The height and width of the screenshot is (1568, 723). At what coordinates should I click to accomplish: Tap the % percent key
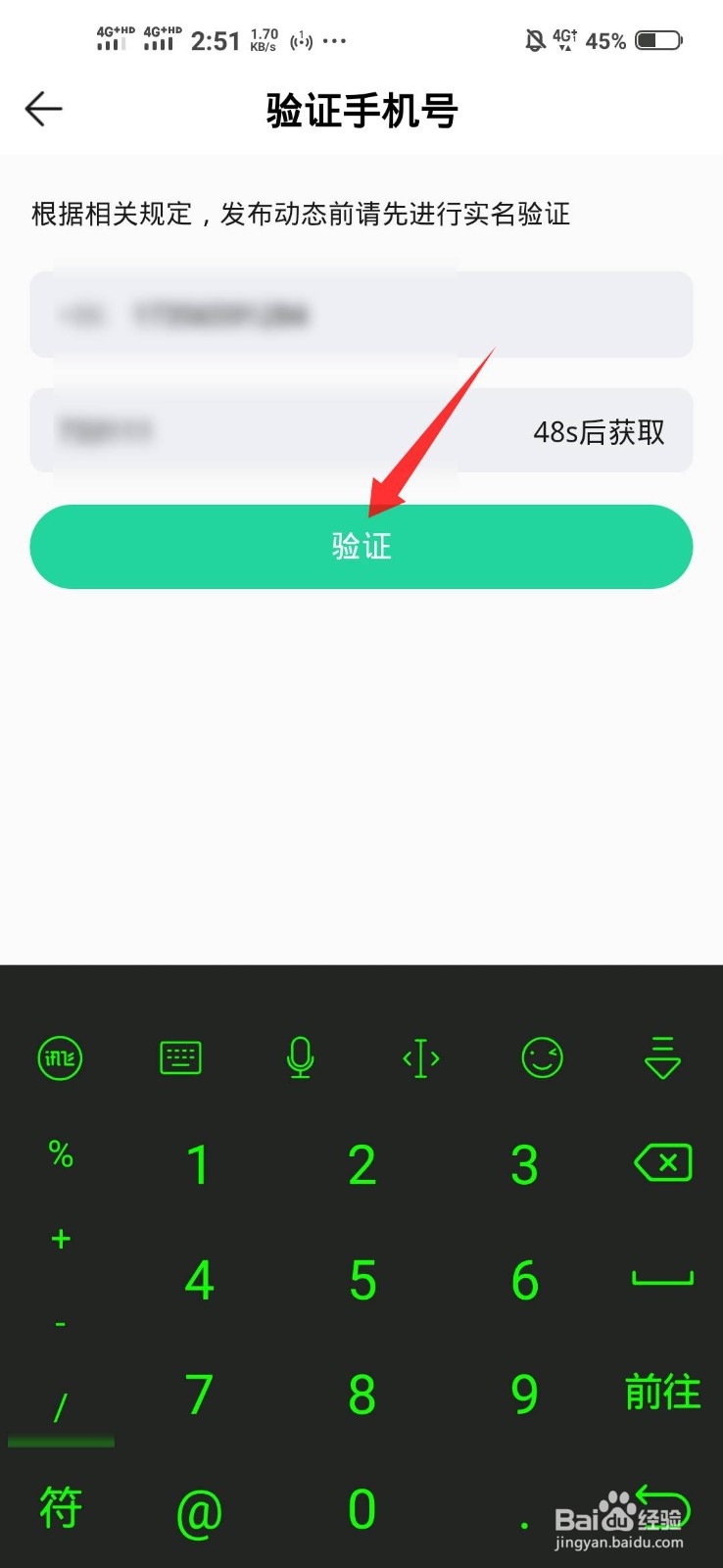(60, 1156)
